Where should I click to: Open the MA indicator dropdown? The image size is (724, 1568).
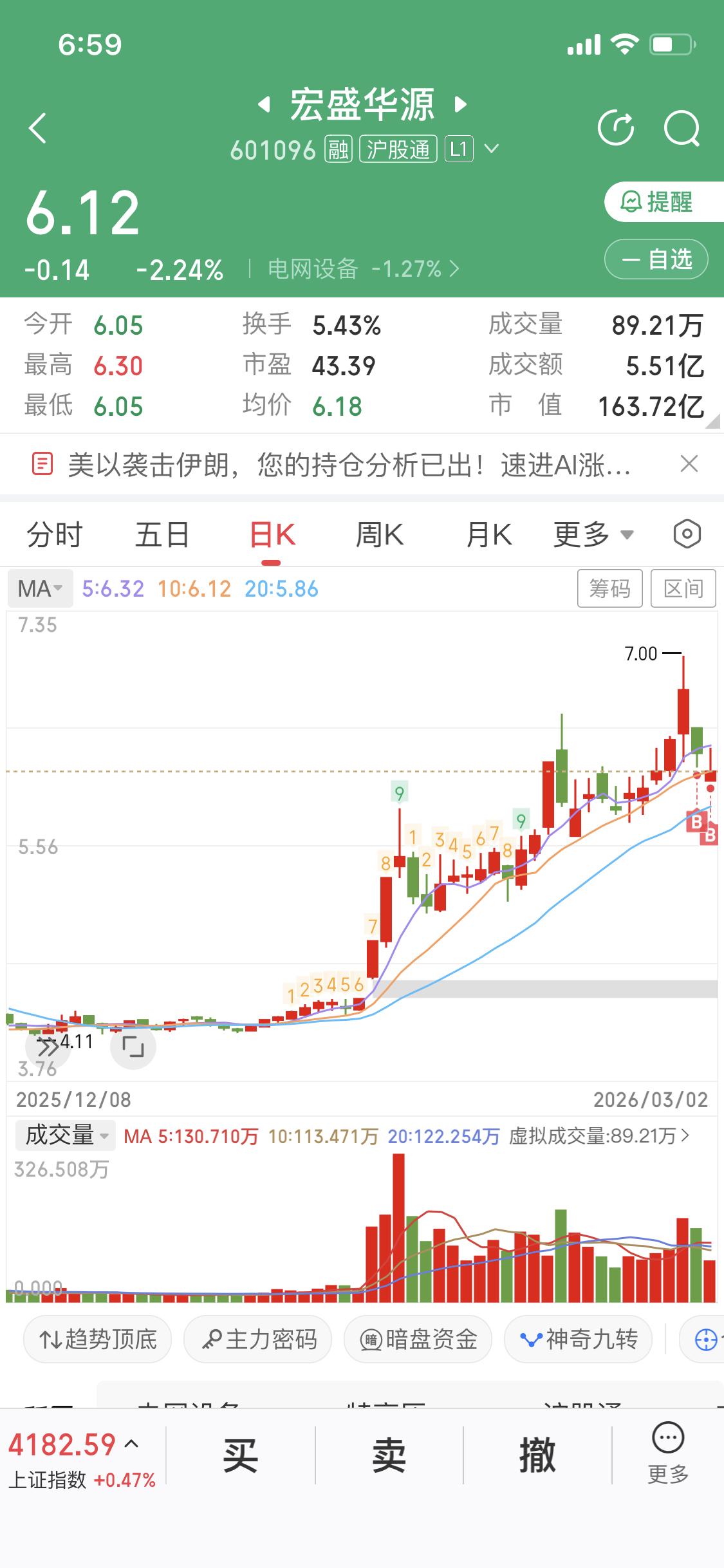[39, 588]
